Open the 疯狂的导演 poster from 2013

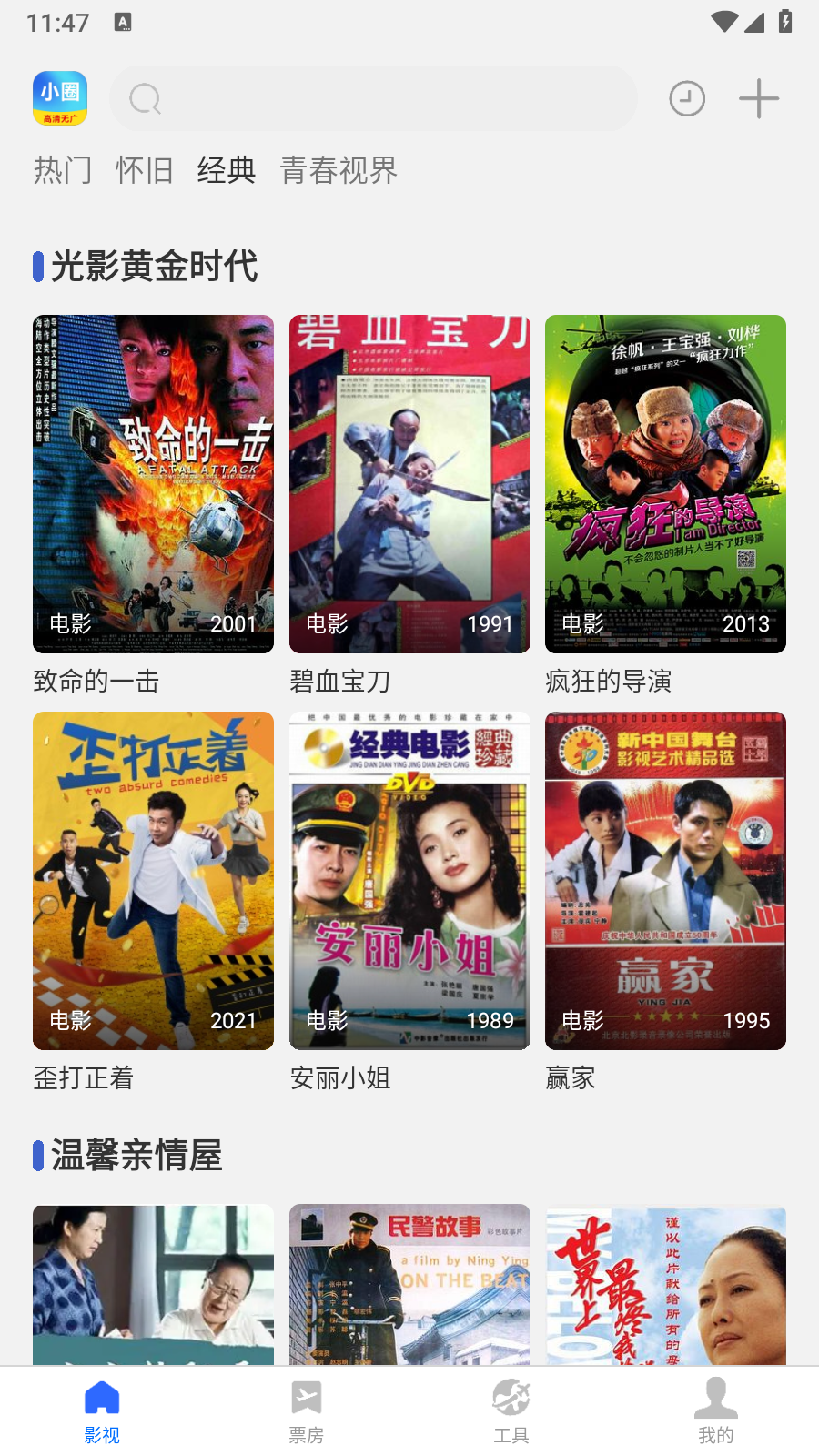[x=665, y=482]
